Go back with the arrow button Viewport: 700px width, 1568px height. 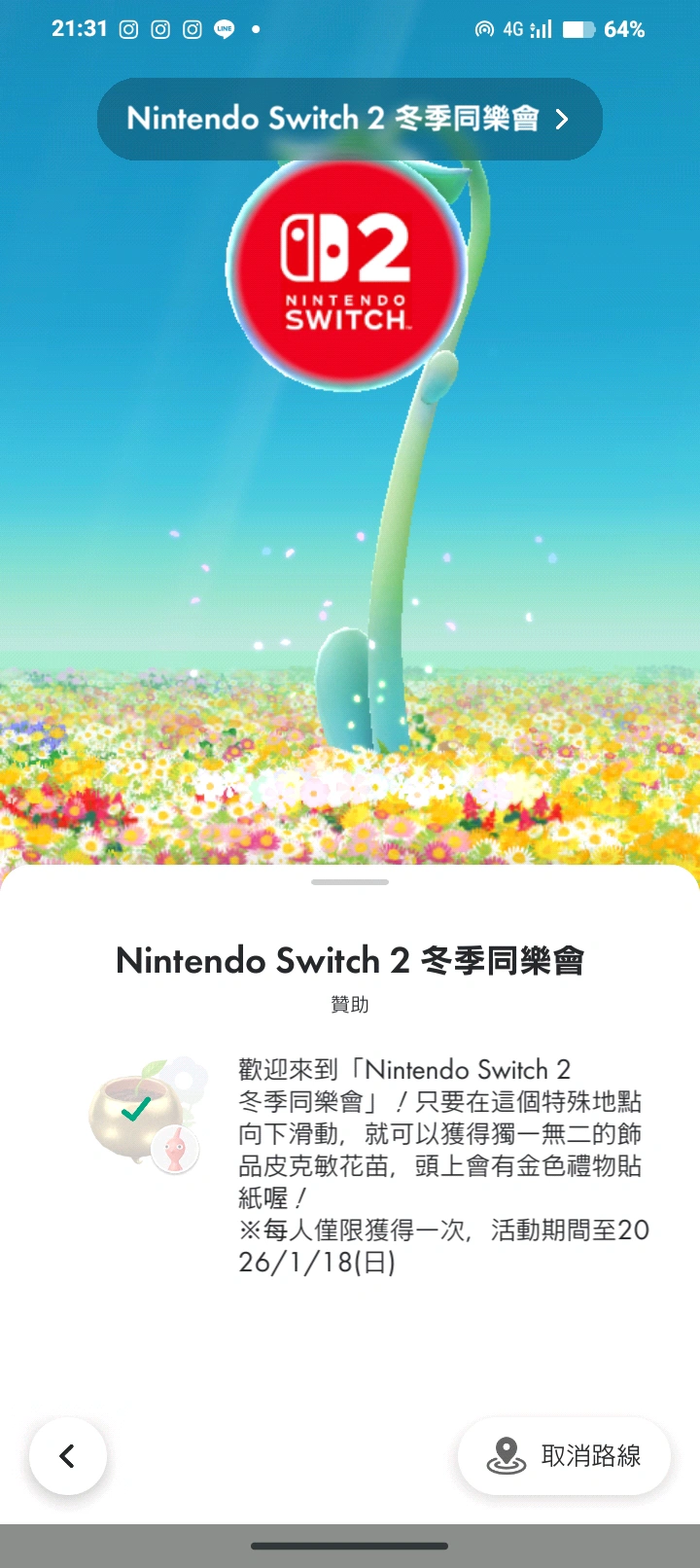tap(67, 1456)
